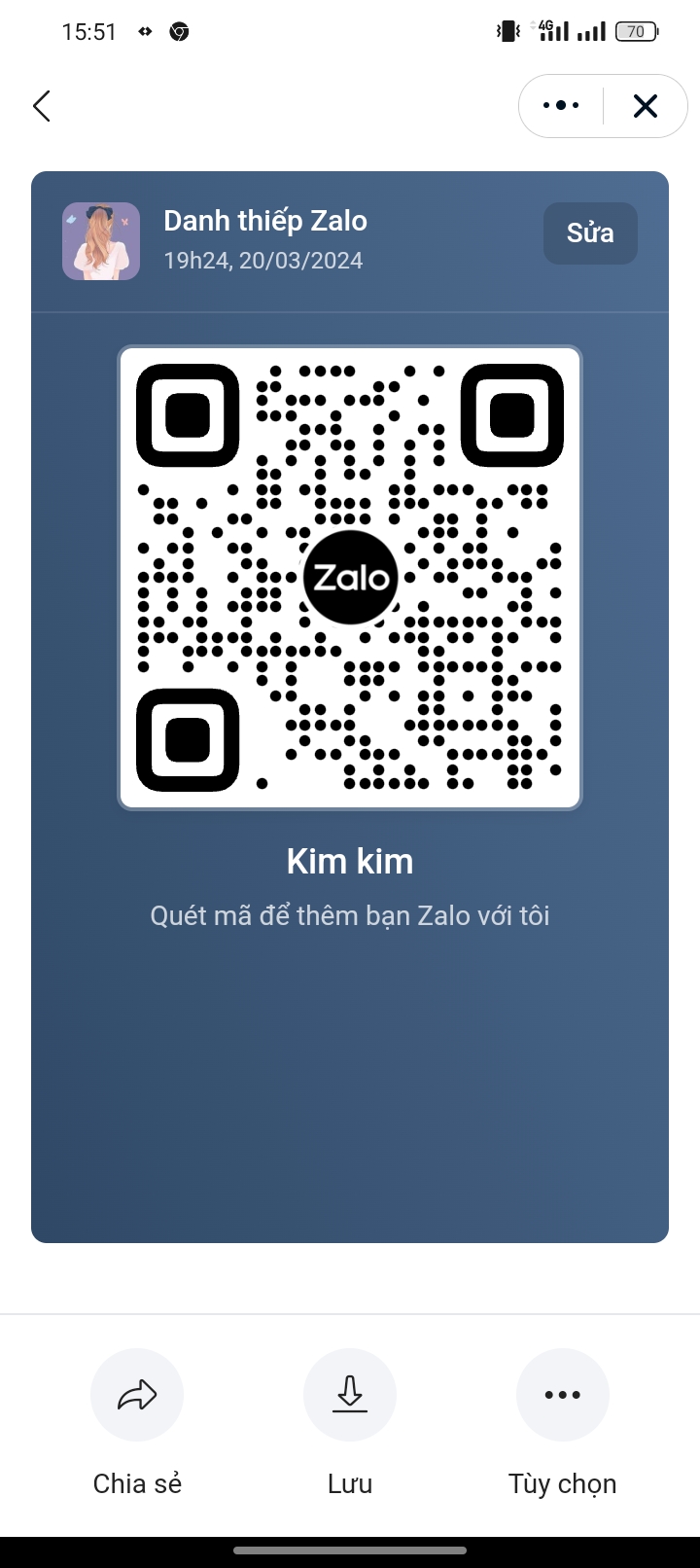Tap the Sửa edit button
This screenshot has width=700, height=1568.
tap(590, 233)
